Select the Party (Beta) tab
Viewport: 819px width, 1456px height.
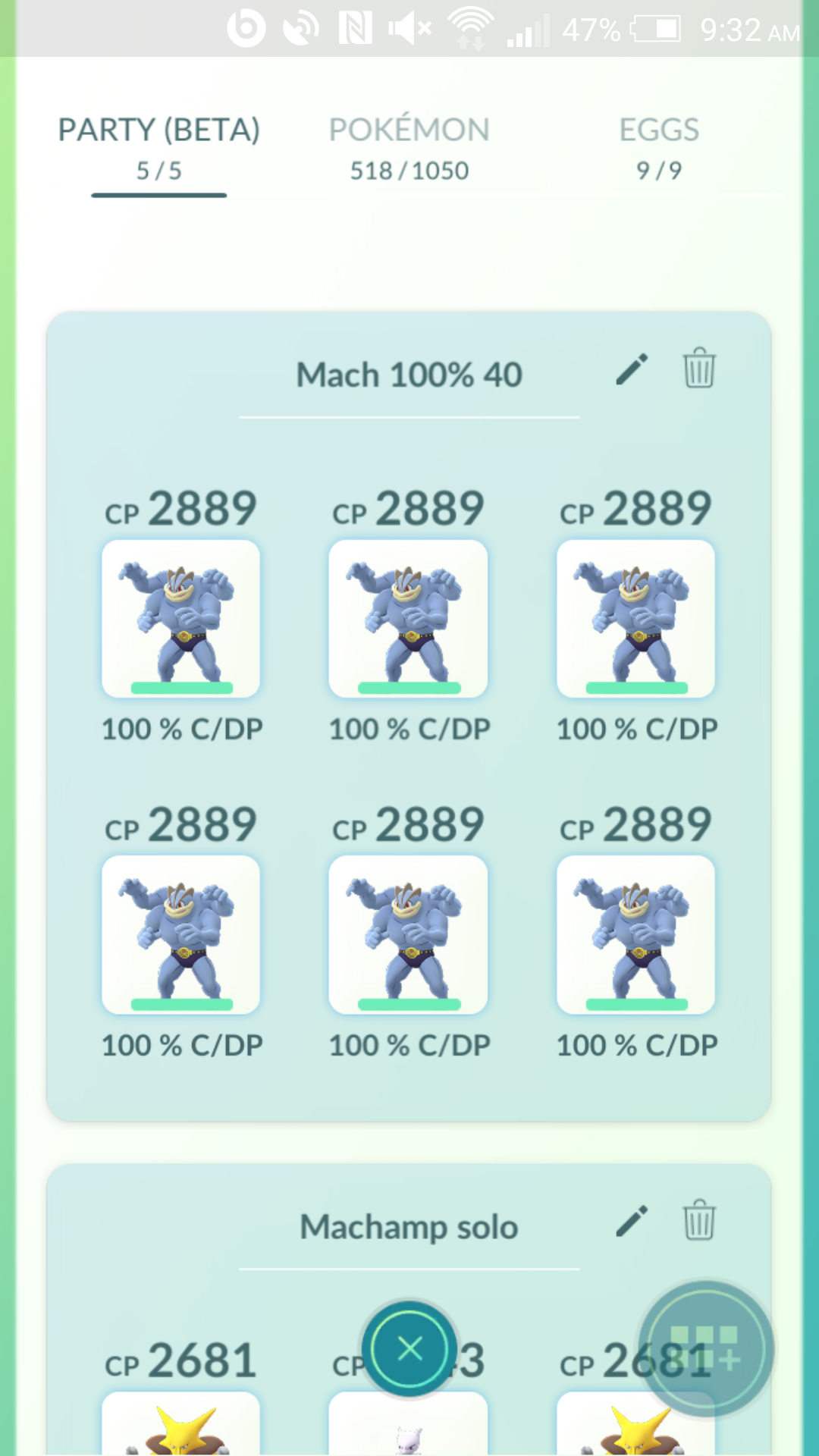tap(159, 149)
